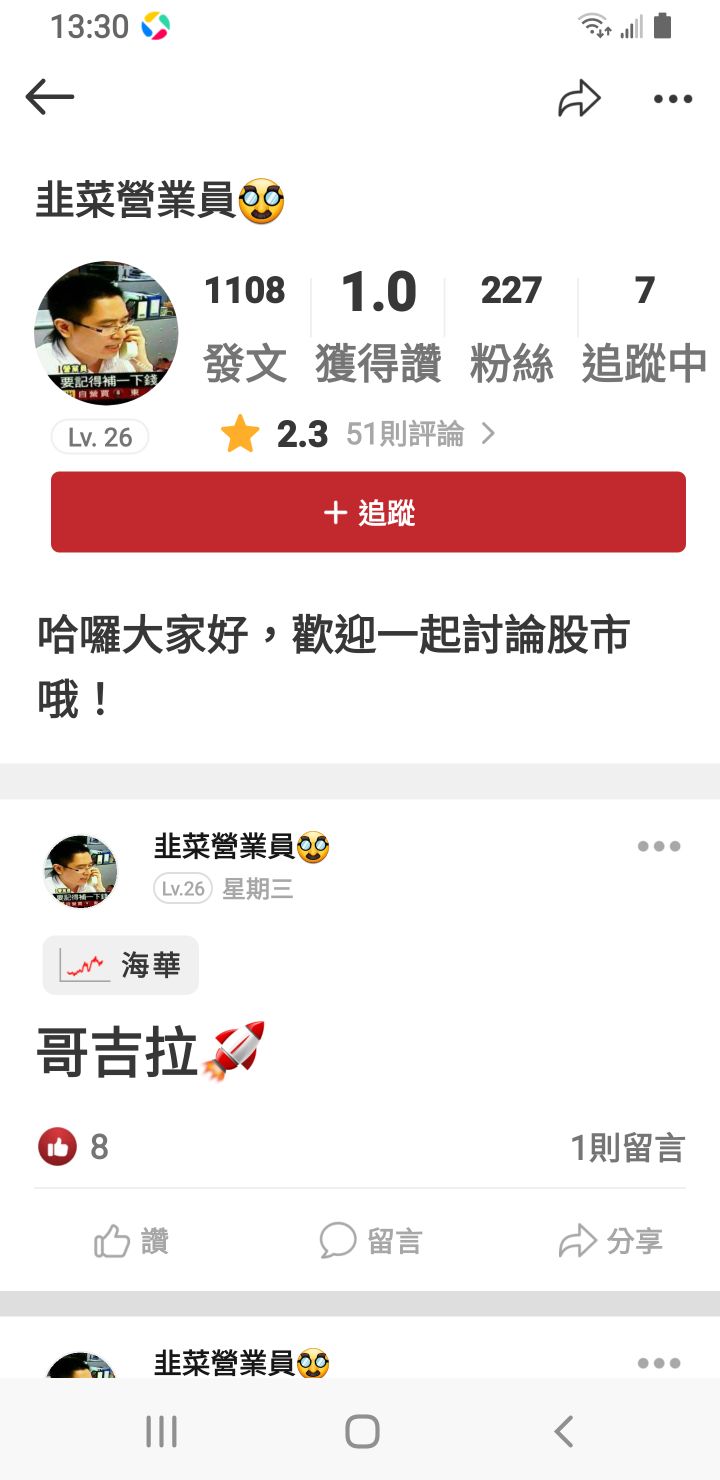Open the profile overflow menu at top
The height and width of the screenshot is (1480, 720).
click(x=672, y=98)
